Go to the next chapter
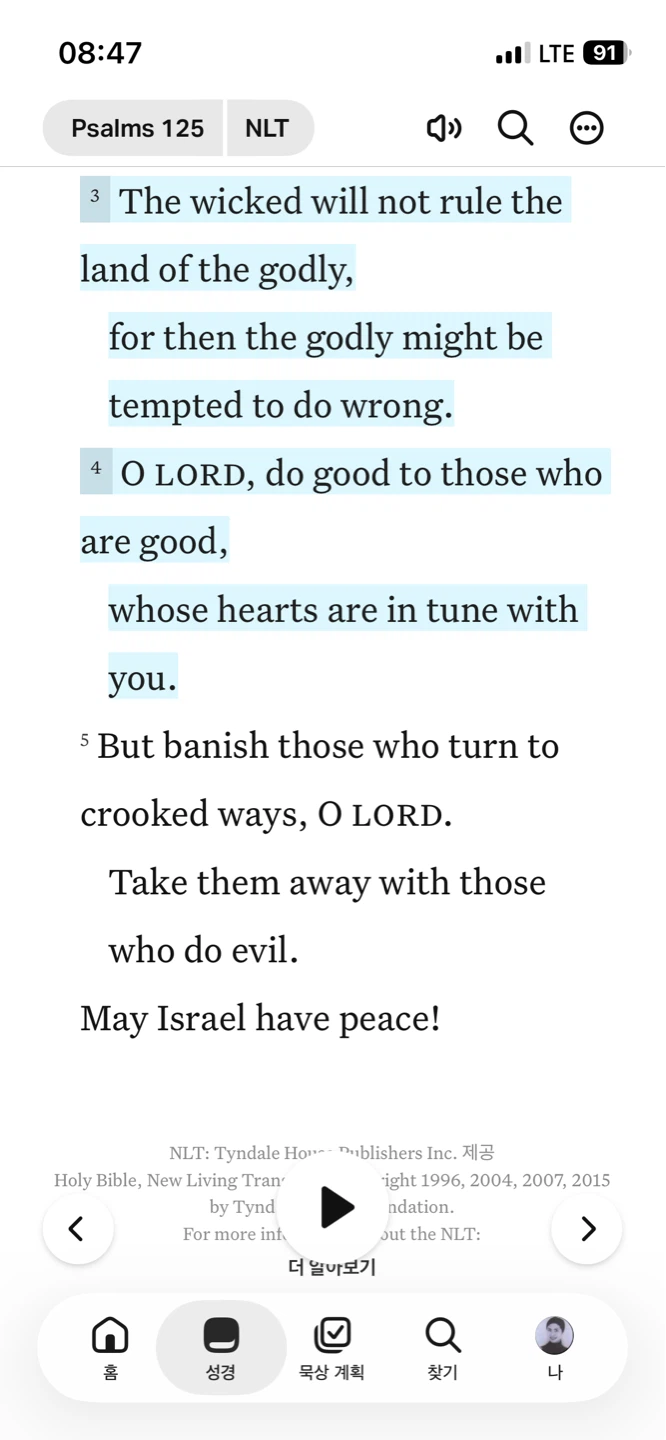666x1440 pixels. tap(587, 1229)
